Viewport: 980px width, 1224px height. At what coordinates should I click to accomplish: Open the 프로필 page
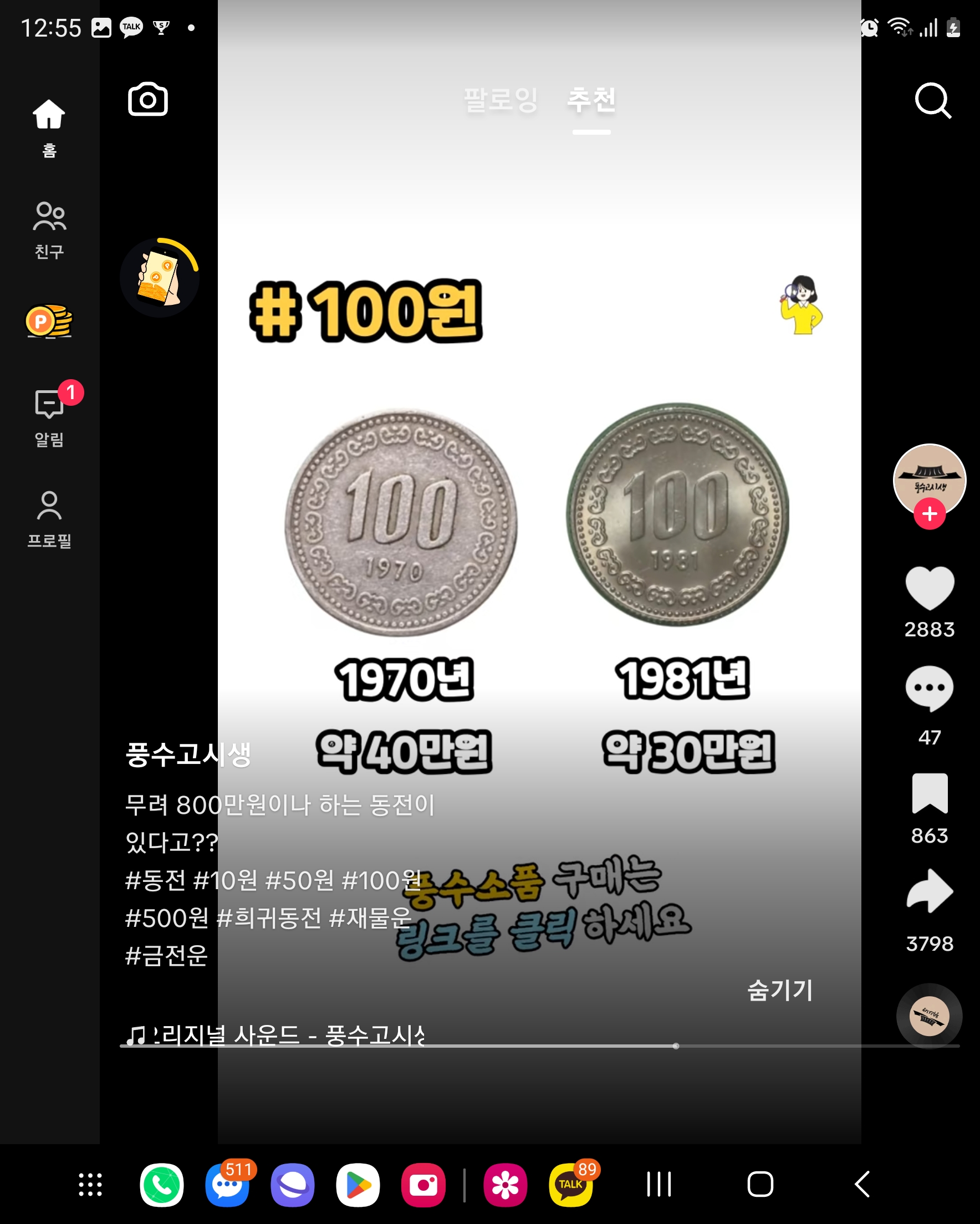pos(49,518)
